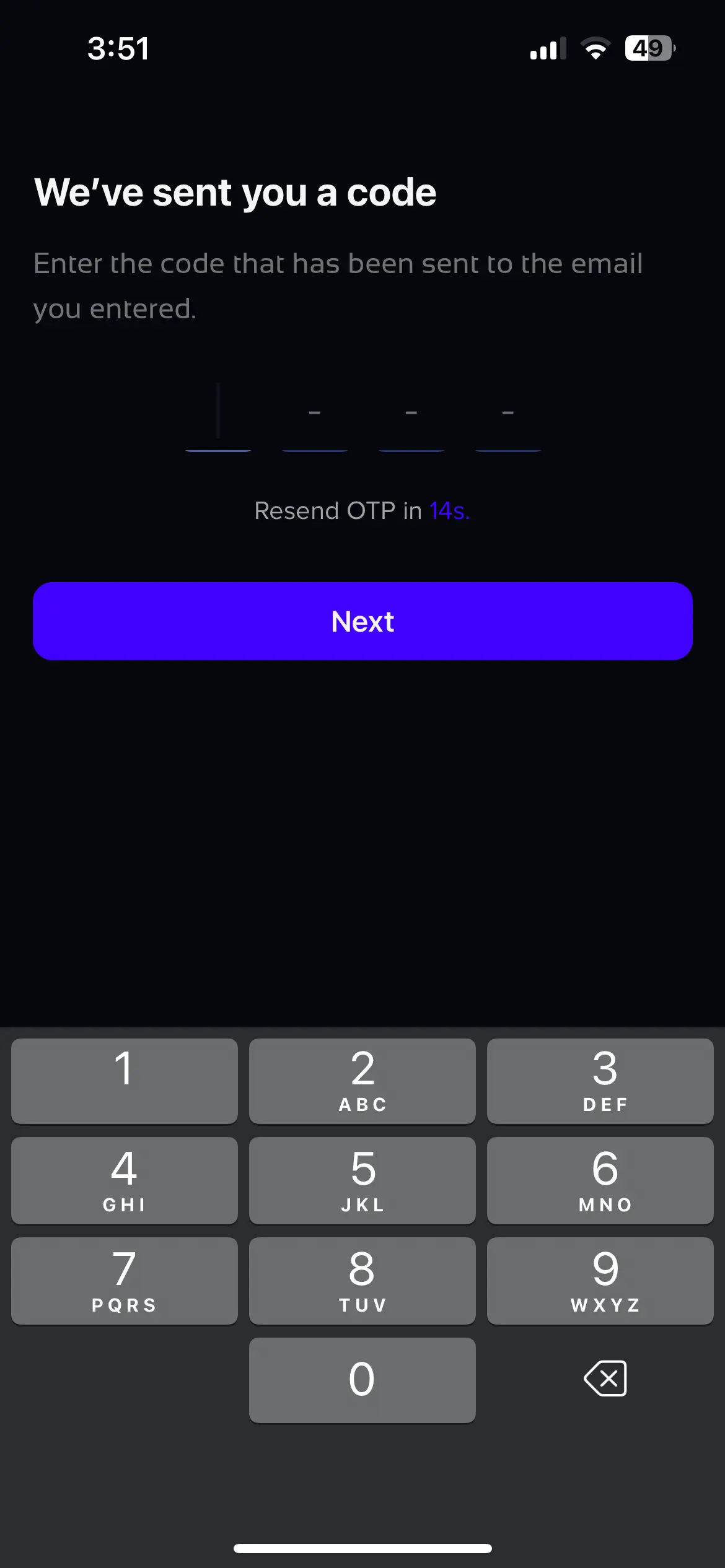Image resolution: width=725 pixels, height=1568 pixels.
Task: Tap the battery indicator showing 49
Action: [649, 48]
